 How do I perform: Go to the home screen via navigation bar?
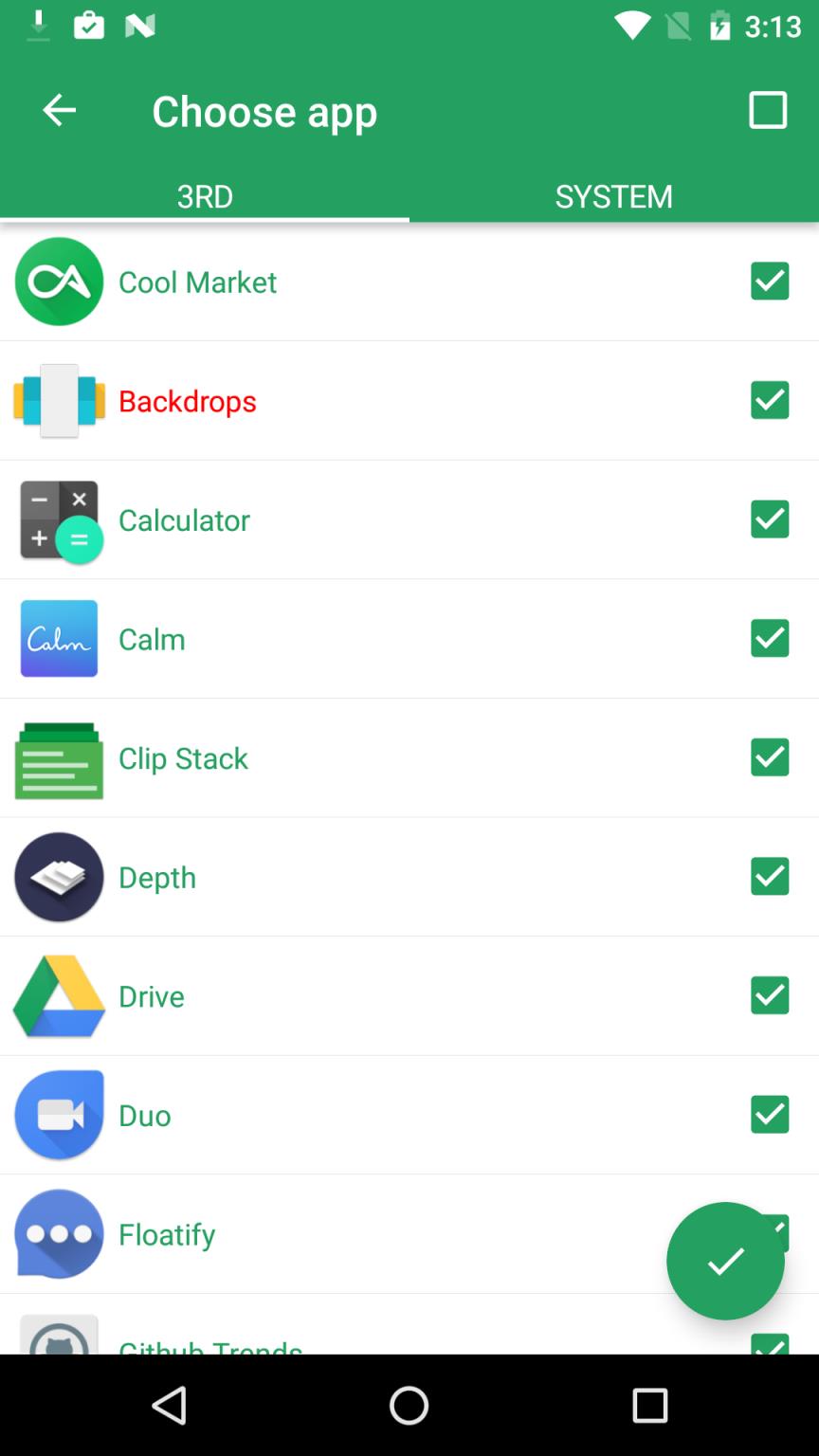tap(409, 1406)
